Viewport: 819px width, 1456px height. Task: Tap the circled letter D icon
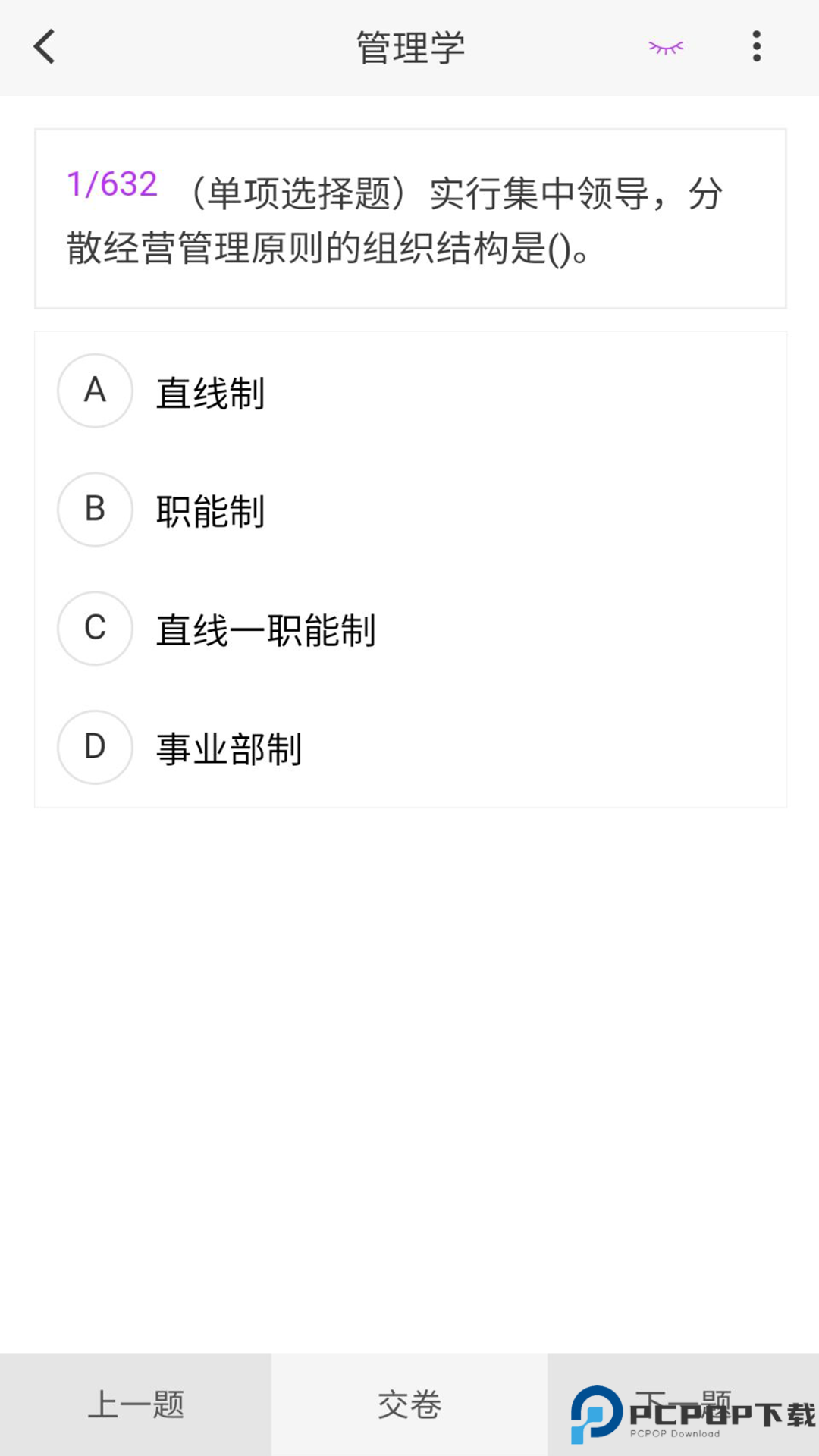click(94, 747)
